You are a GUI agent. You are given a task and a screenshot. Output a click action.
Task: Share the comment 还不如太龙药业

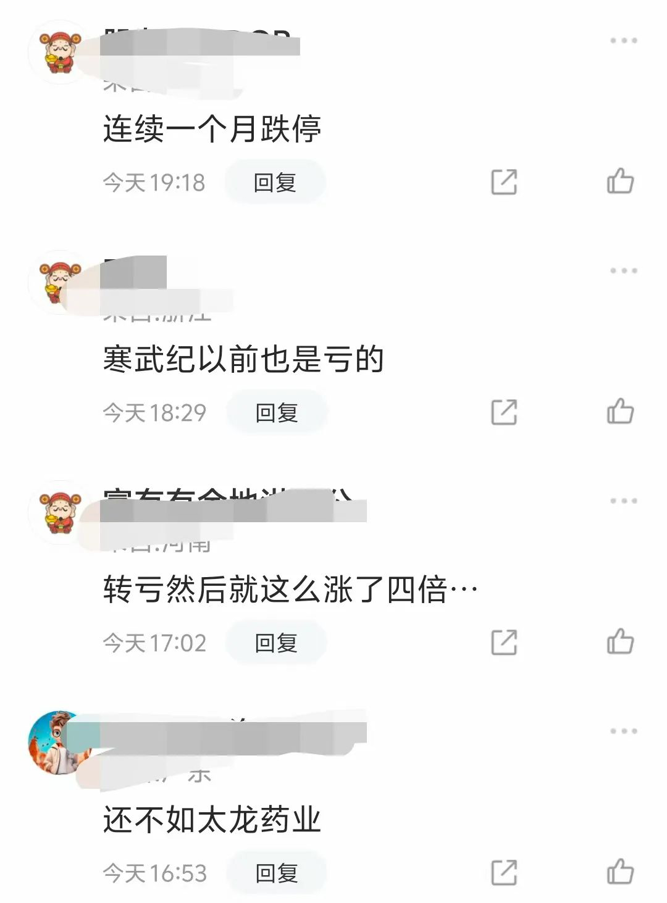pos(504,872)
